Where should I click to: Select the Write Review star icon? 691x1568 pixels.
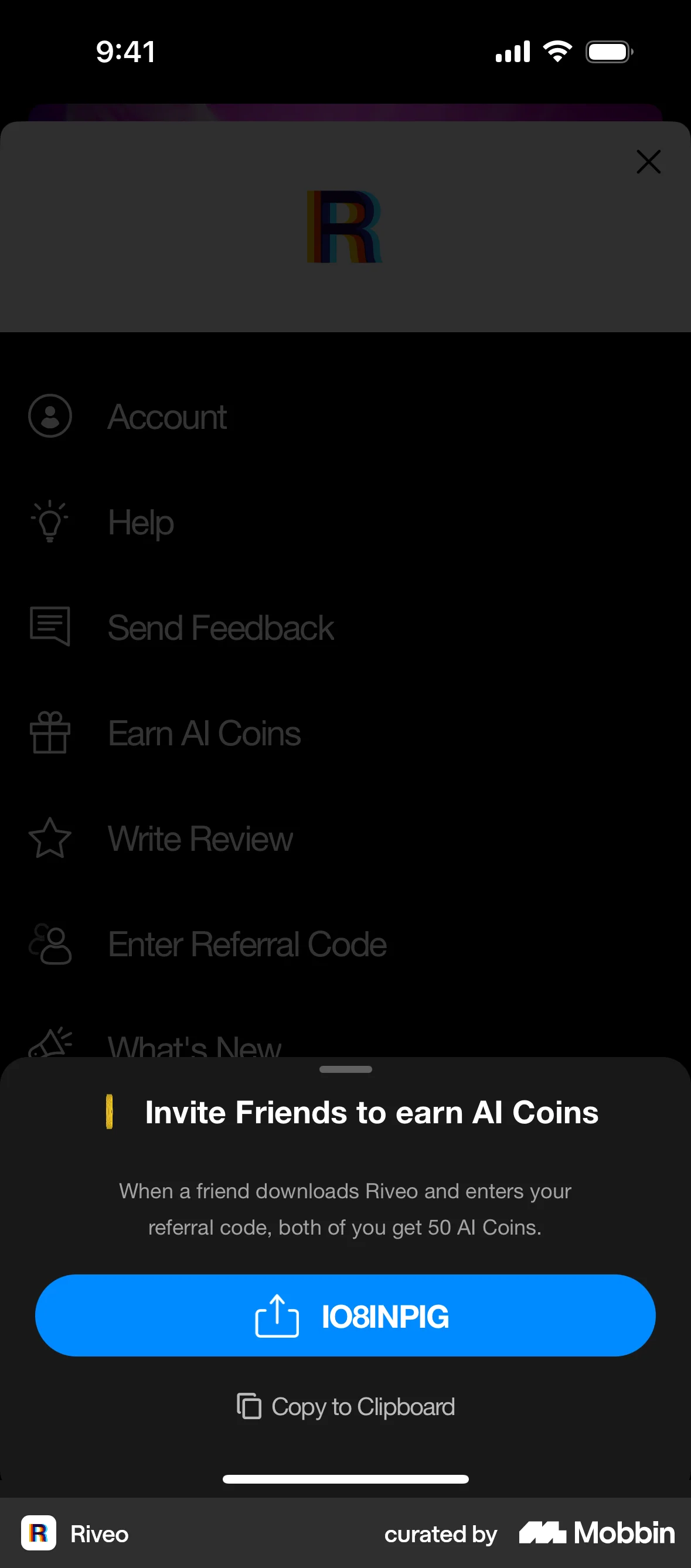point(49,838)
